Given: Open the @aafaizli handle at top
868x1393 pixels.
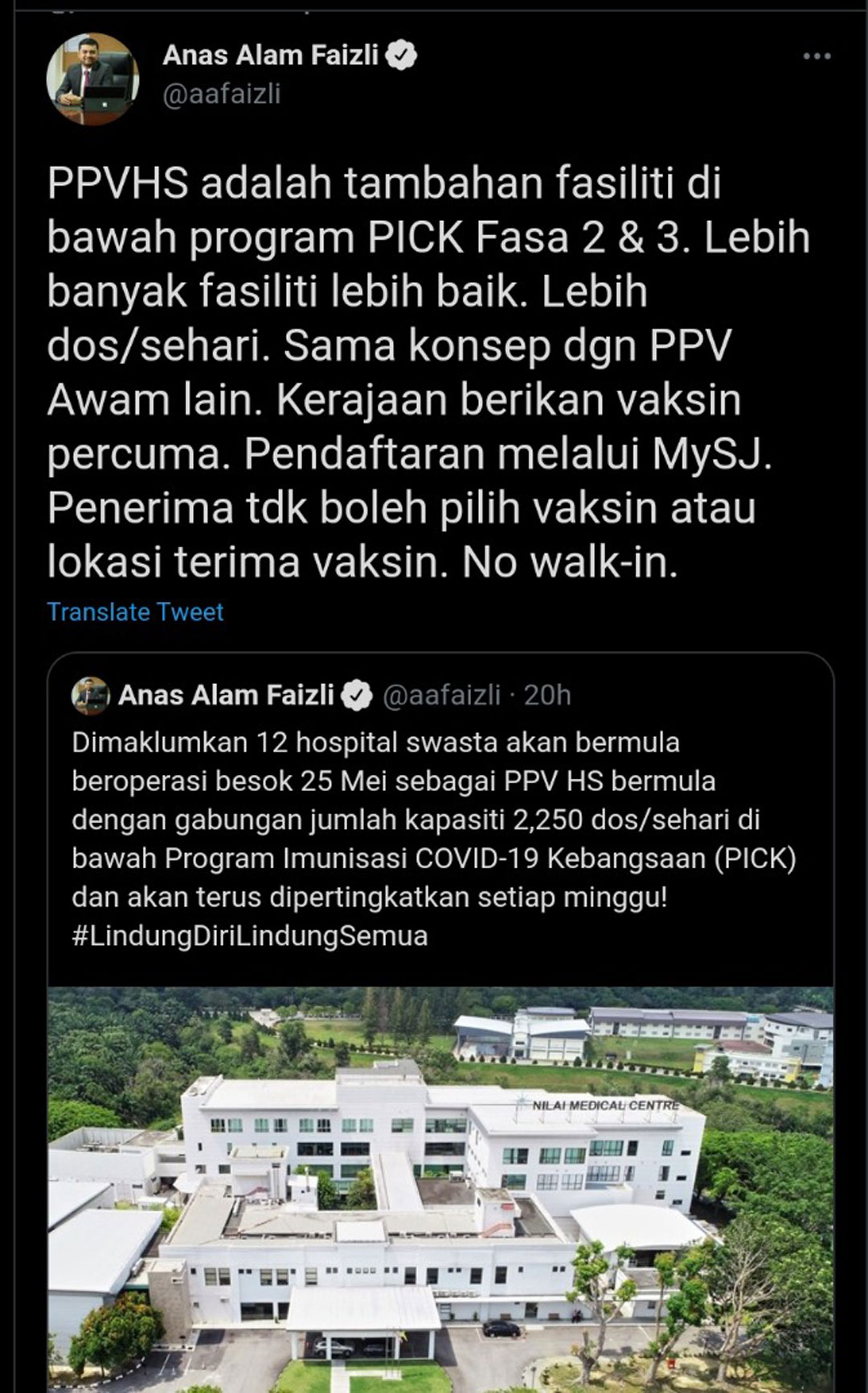Looking at the screenshot, I should 222,94.
